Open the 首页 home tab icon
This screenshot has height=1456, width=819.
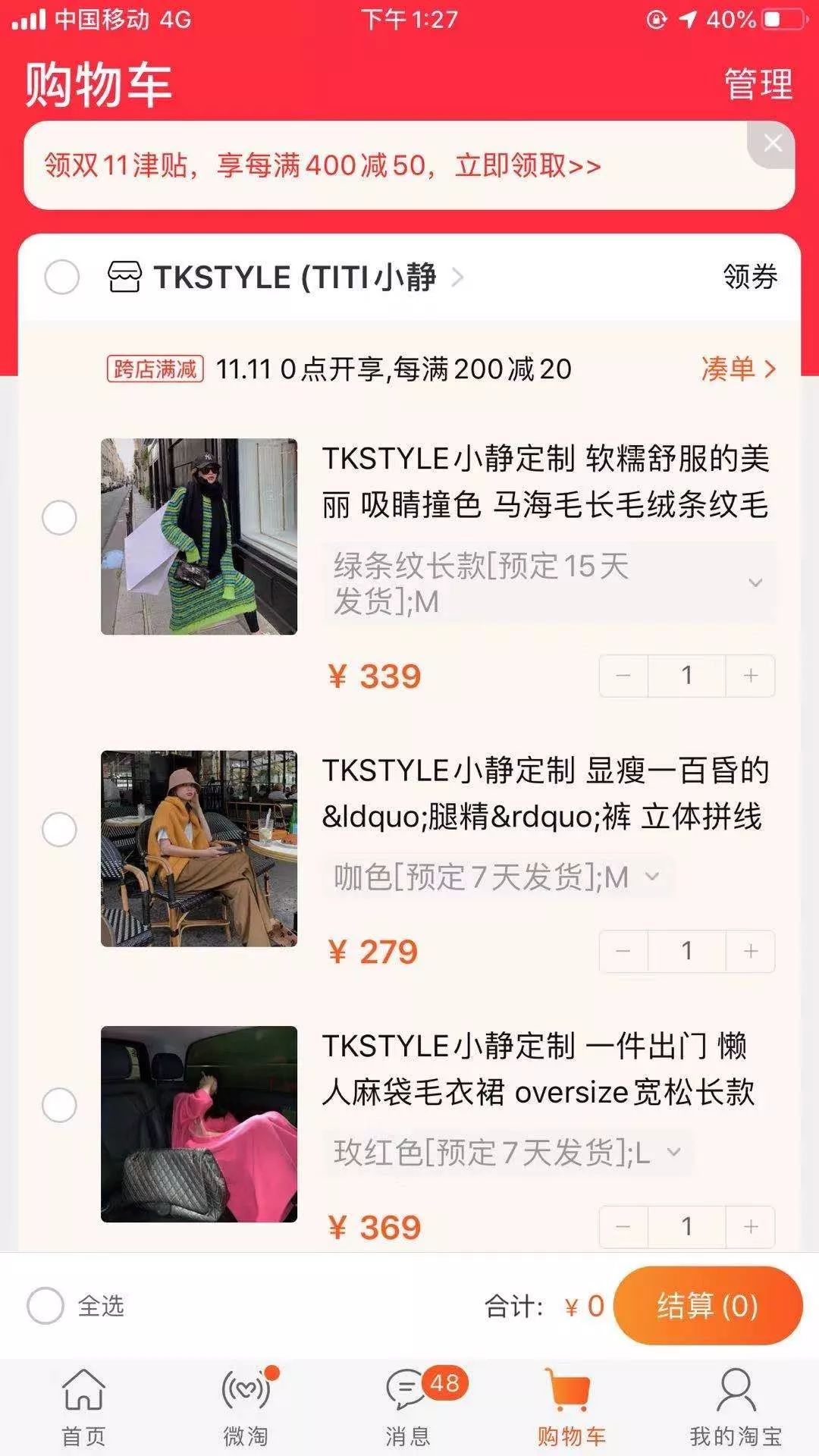tap(83, 1399)
